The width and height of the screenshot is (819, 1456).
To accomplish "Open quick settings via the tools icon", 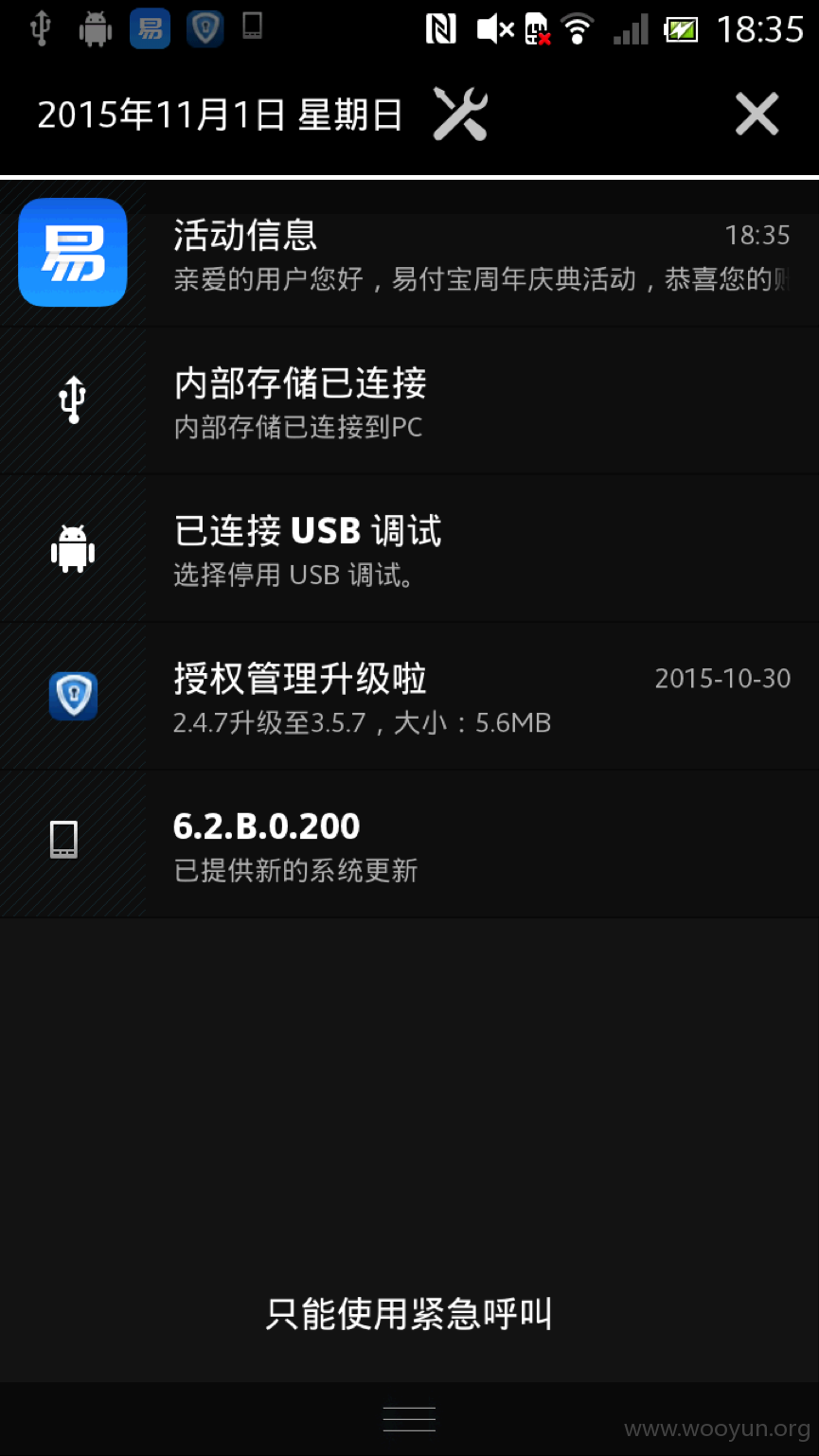I will 460,115.
